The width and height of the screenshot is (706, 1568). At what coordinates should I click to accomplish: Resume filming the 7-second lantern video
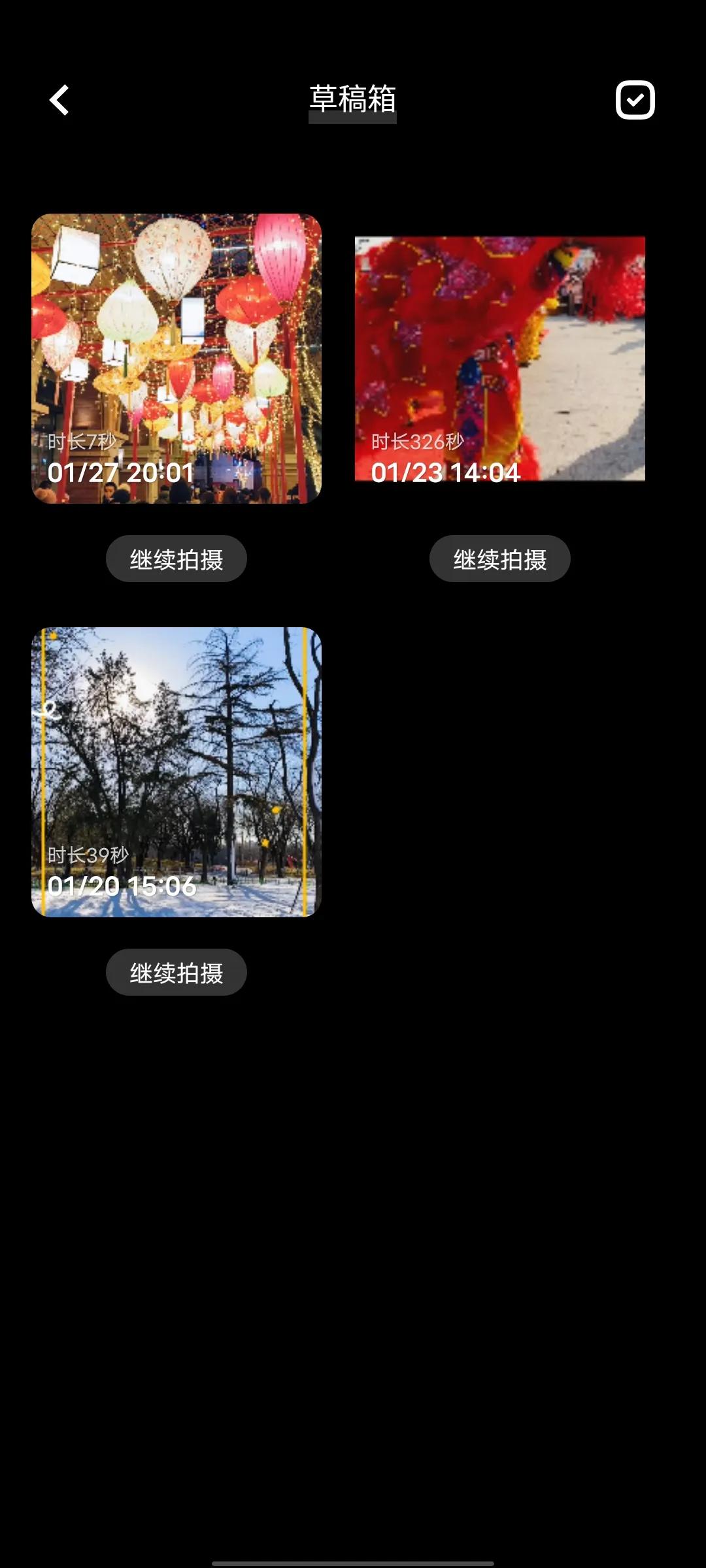click(x=176, y=558)
